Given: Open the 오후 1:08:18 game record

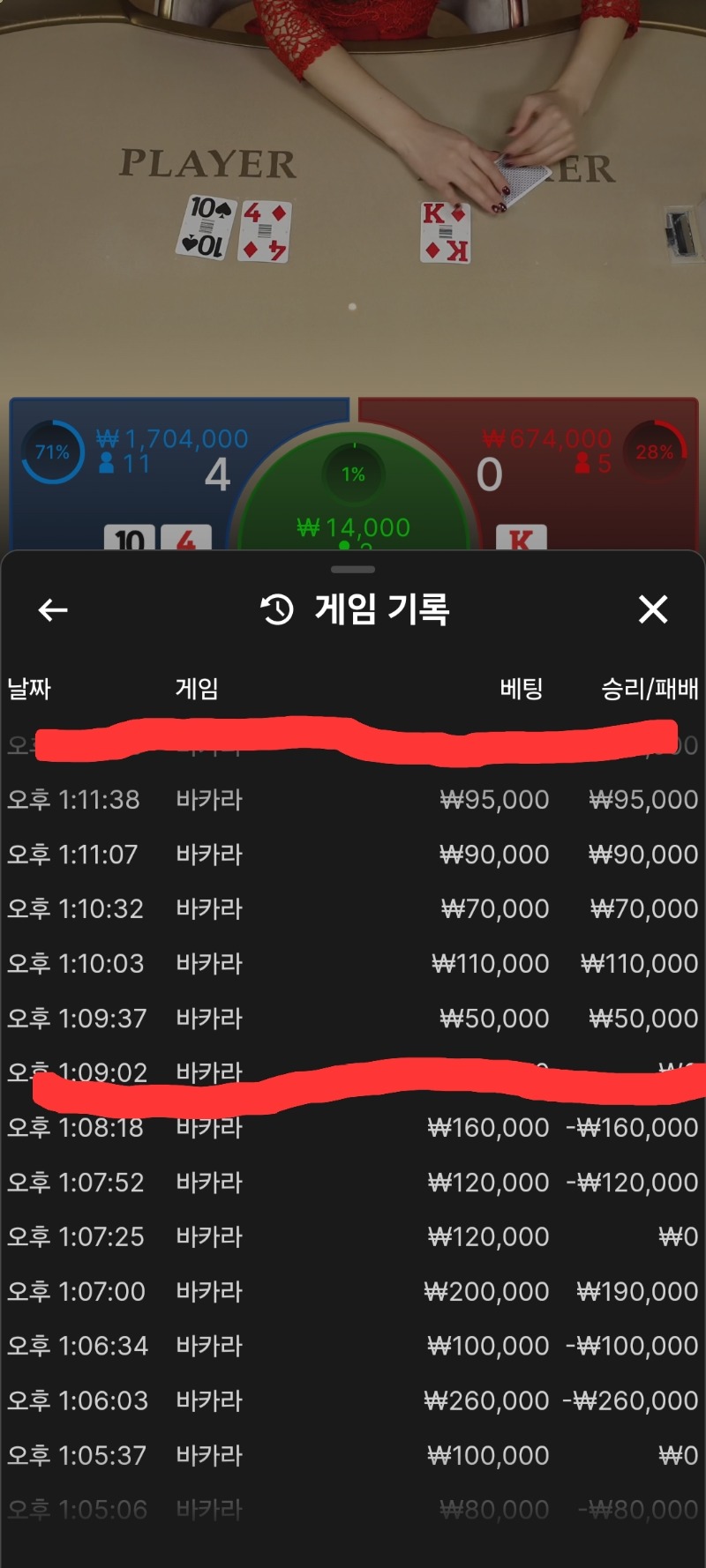Looking at the screenshot, I should pos(353,1128).
